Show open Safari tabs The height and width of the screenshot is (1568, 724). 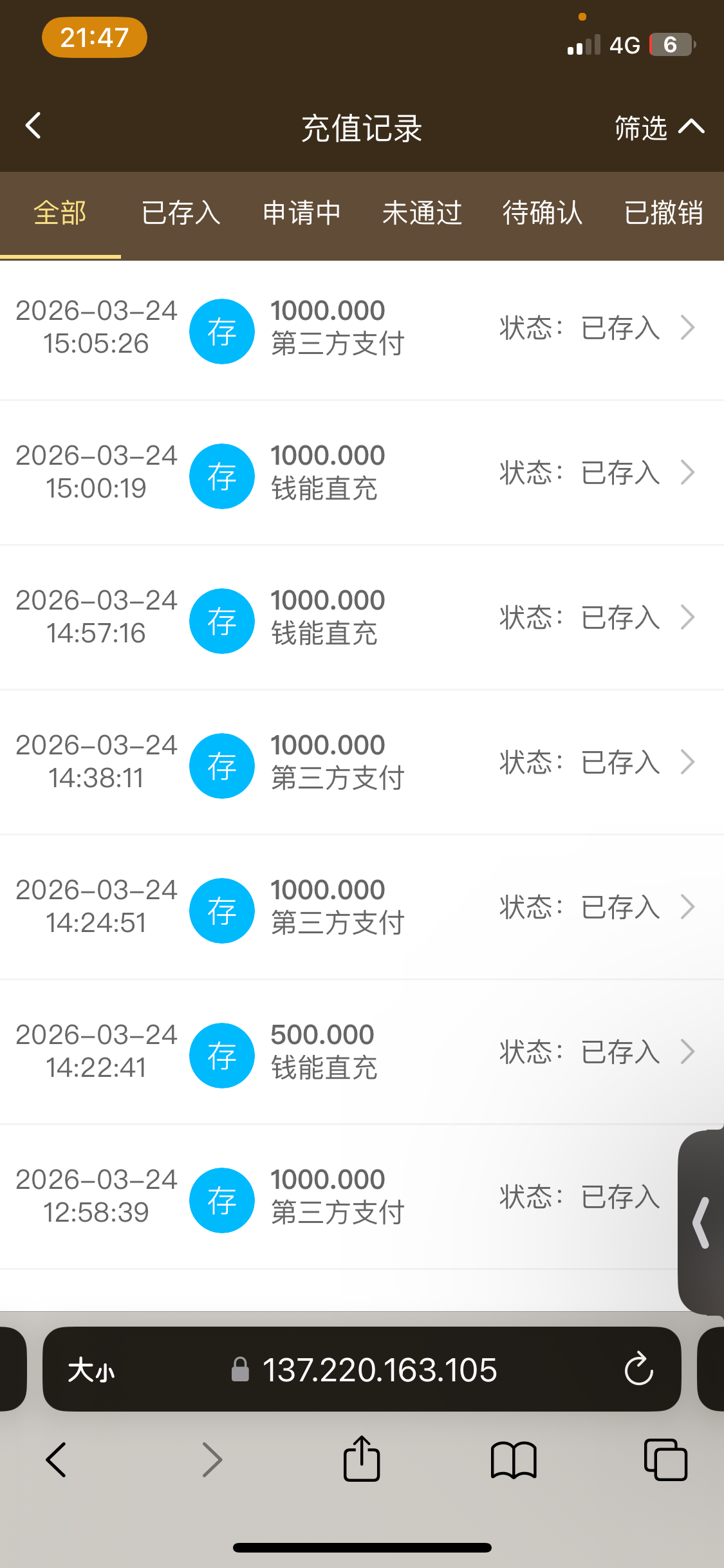pos(665,1459)
